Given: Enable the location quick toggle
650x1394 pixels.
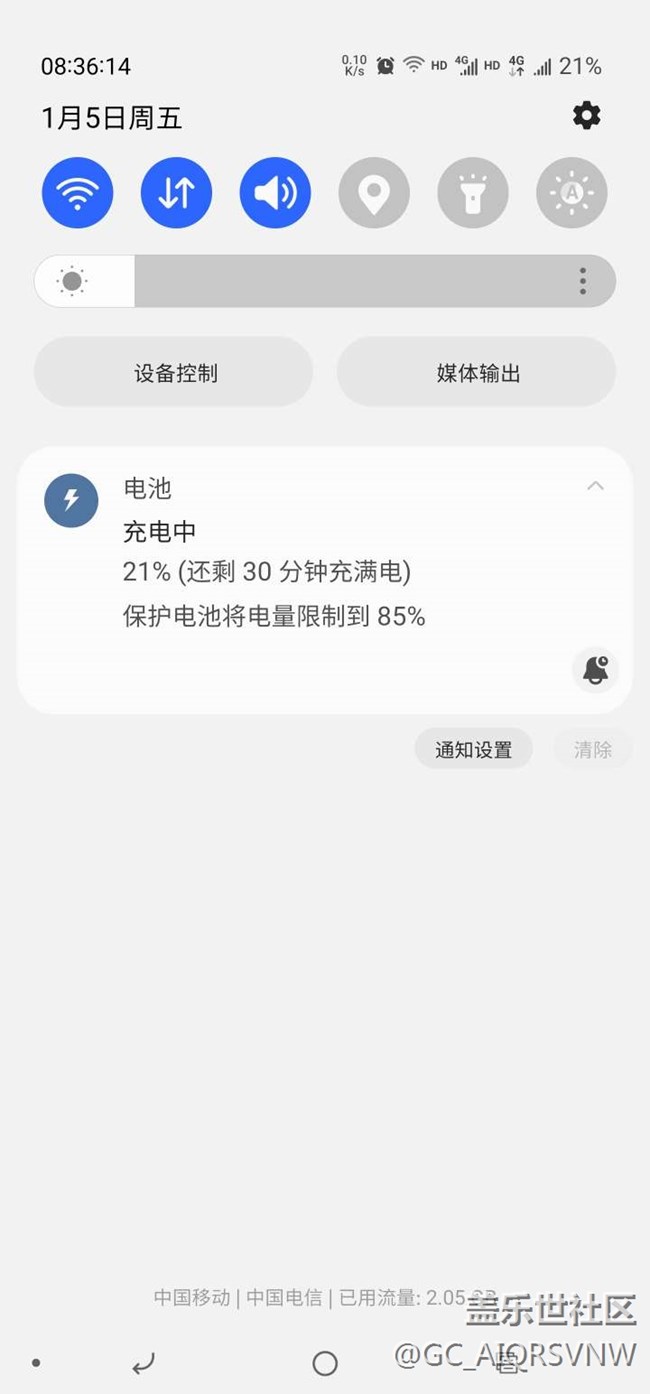Looking at the screenshot, I should point(374,192).
